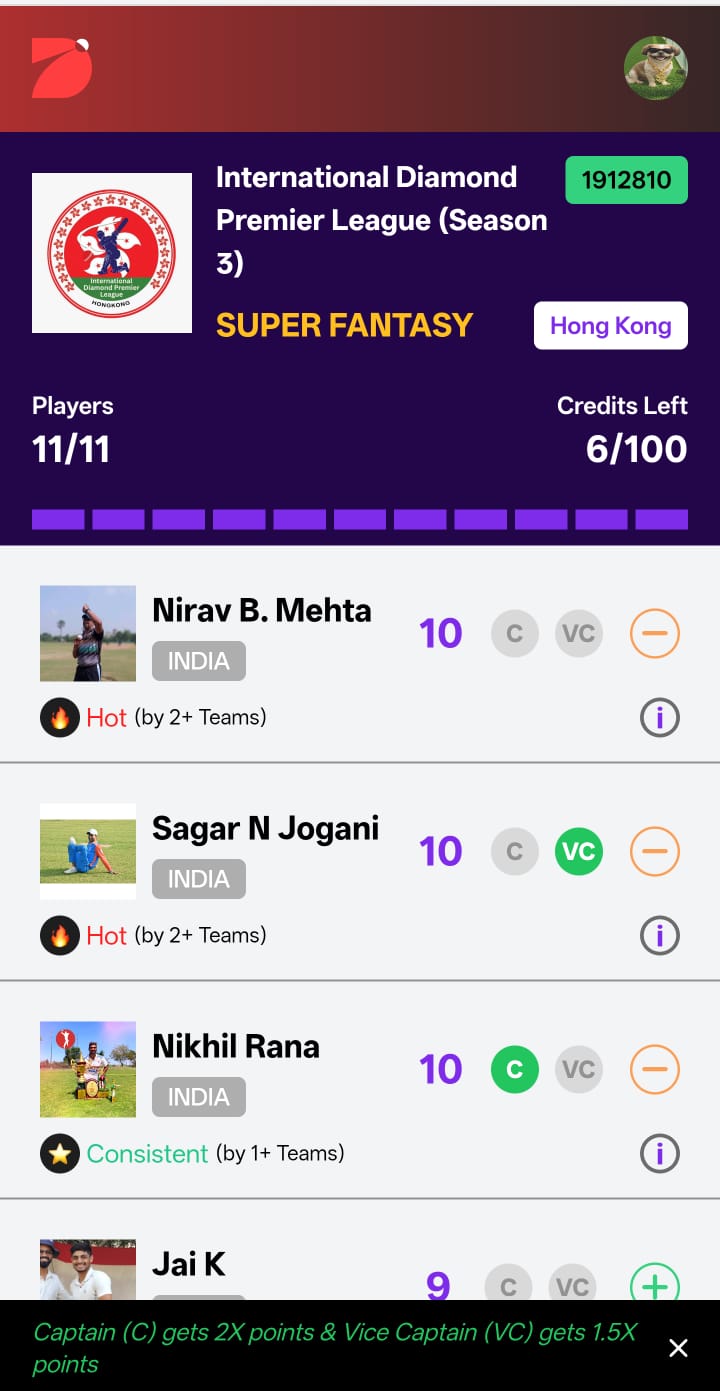Remove Nikhil Rana from the team

[x=655, y=1069]
